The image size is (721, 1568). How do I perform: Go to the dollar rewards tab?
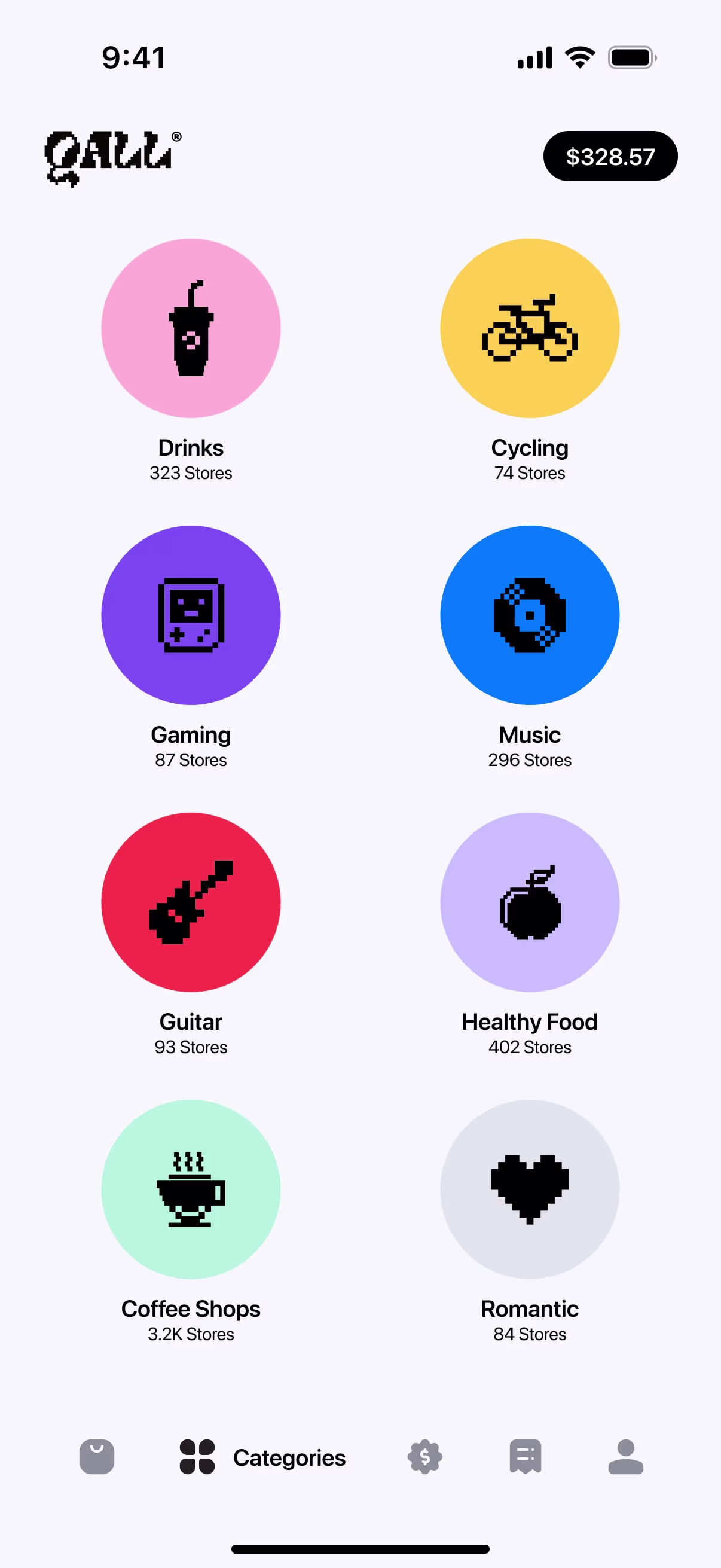pos(424,1457)
